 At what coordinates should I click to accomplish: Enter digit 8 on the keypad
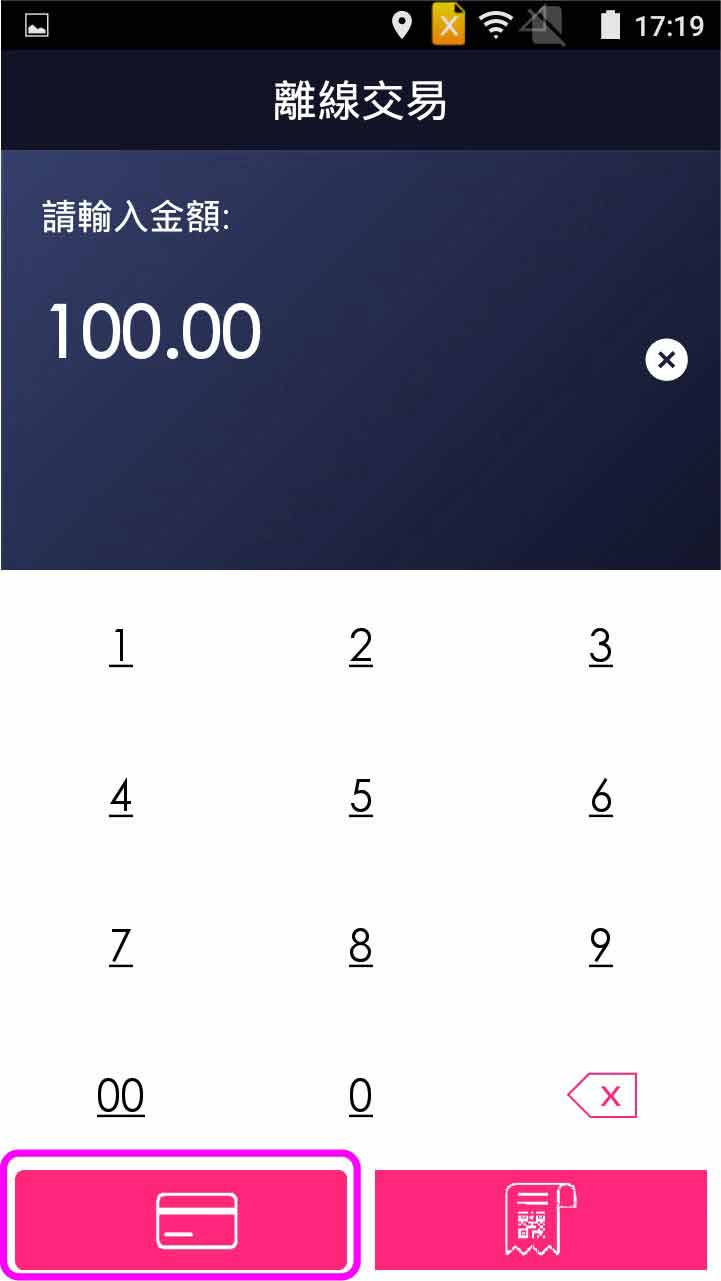(361, 946)
